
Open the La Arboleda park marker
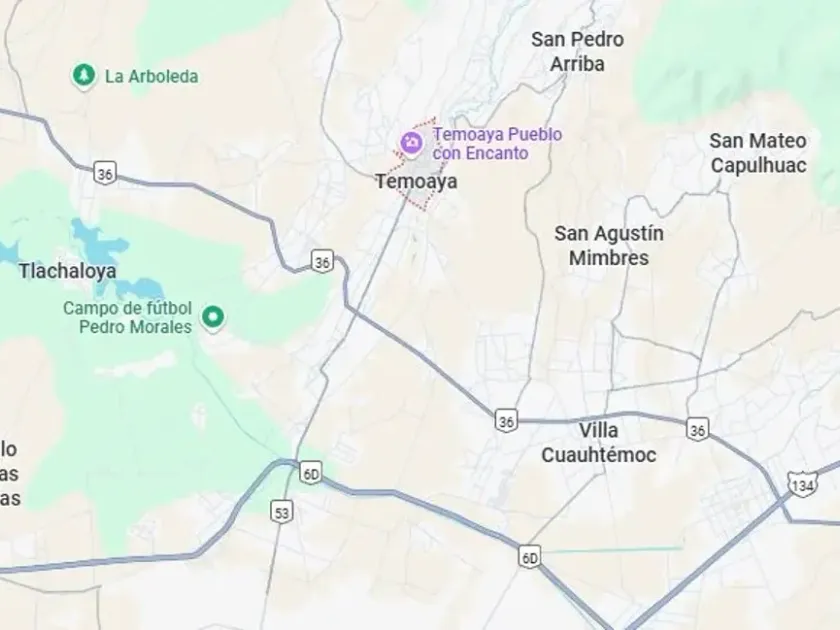point(84,76)
